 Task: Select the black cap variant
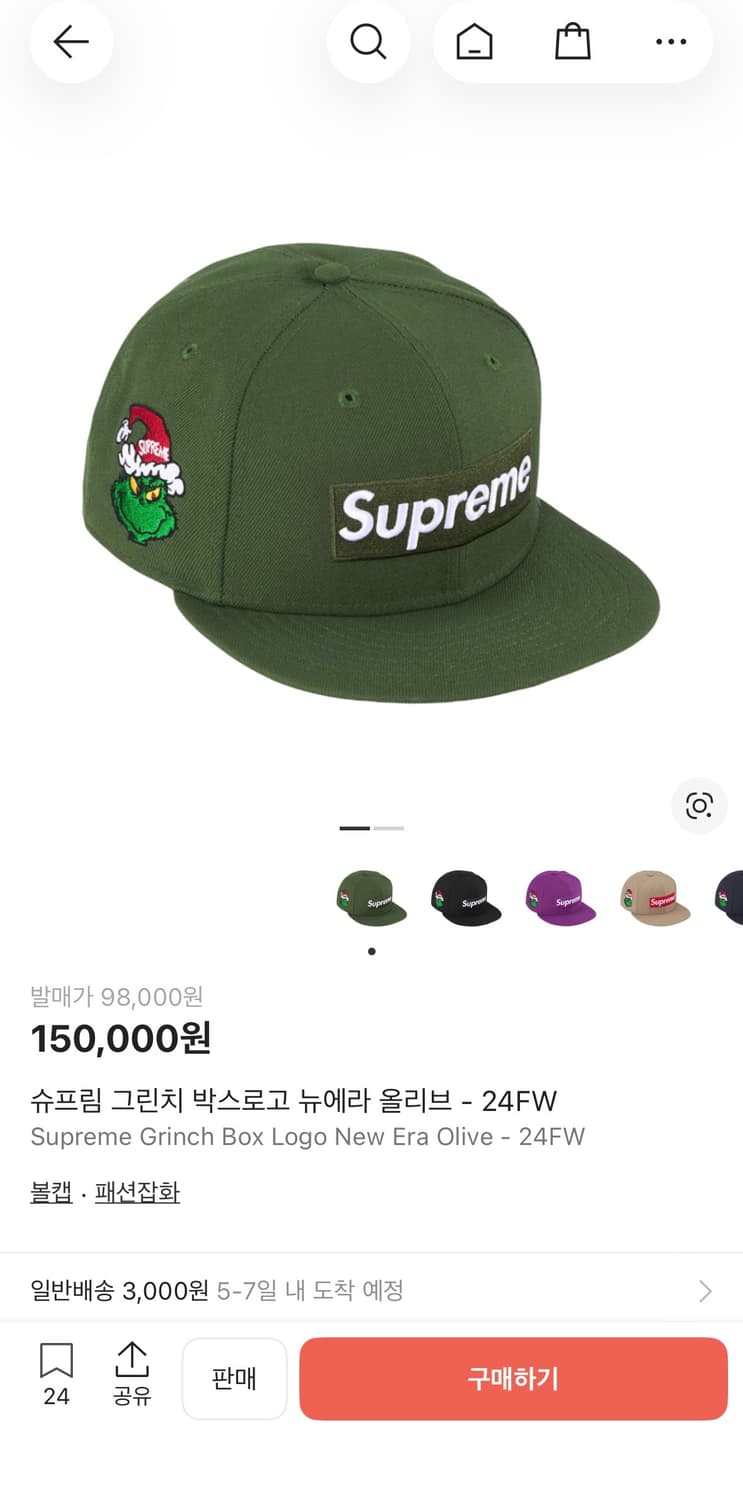pos(466,897)
